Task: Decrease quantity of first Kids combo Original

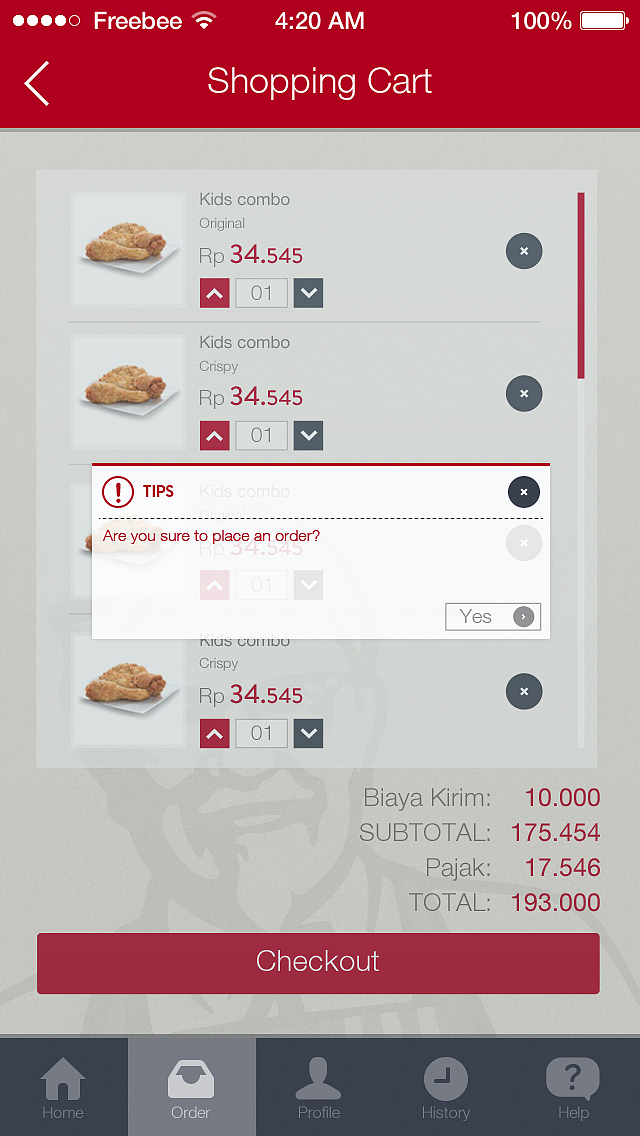Action: click(308, 294)
